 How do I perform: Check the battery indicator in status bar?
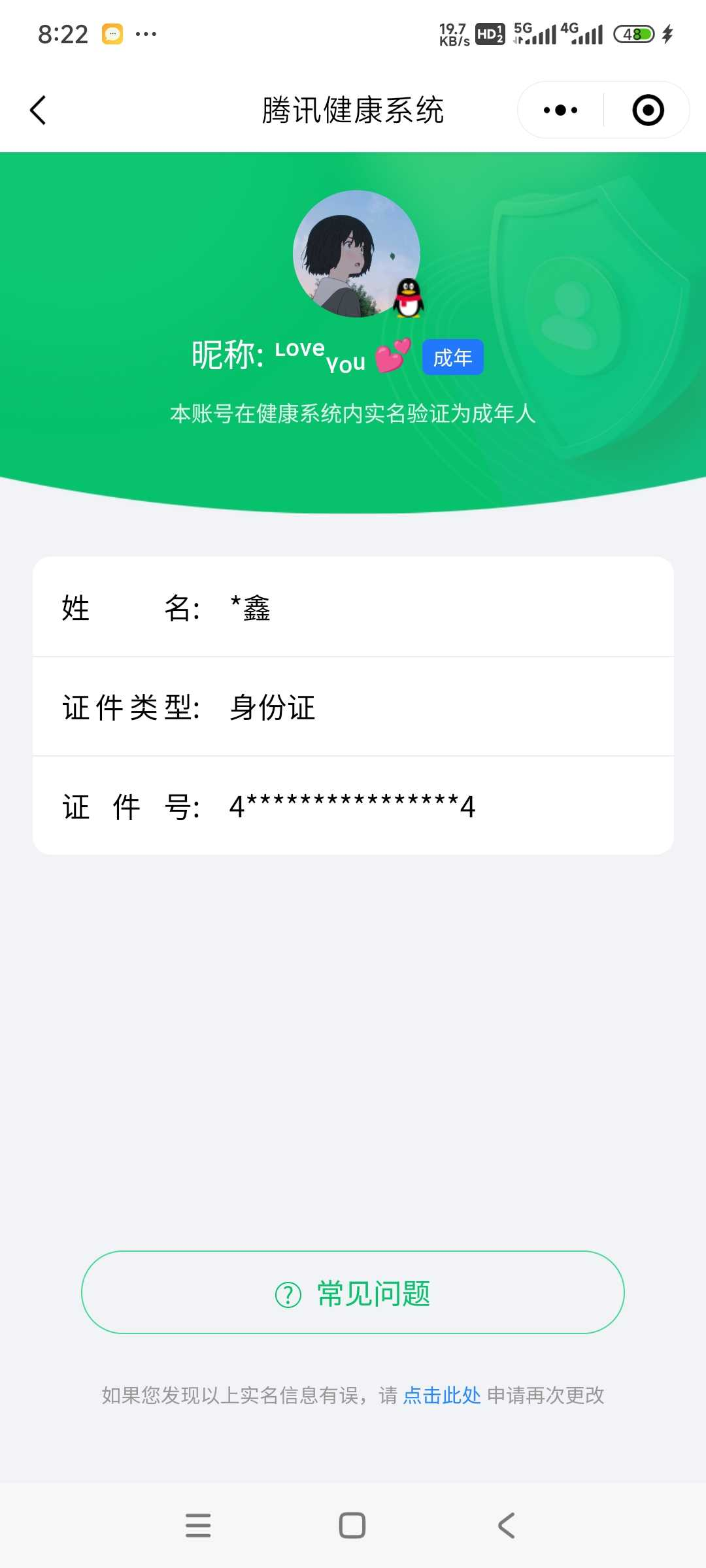click(x=633, y=33)
